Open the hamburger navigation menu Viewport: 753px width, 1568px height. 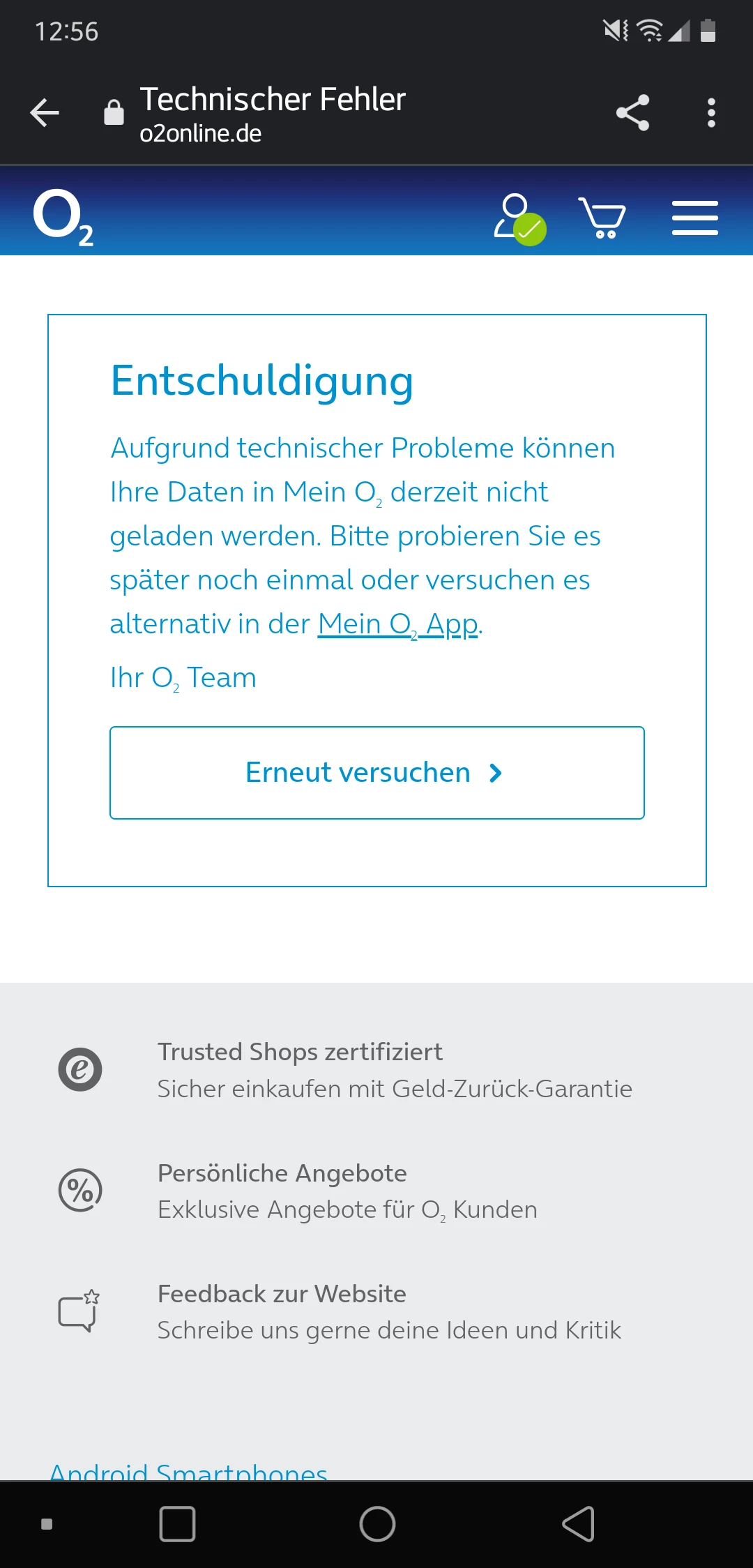(x=694, y=218)
